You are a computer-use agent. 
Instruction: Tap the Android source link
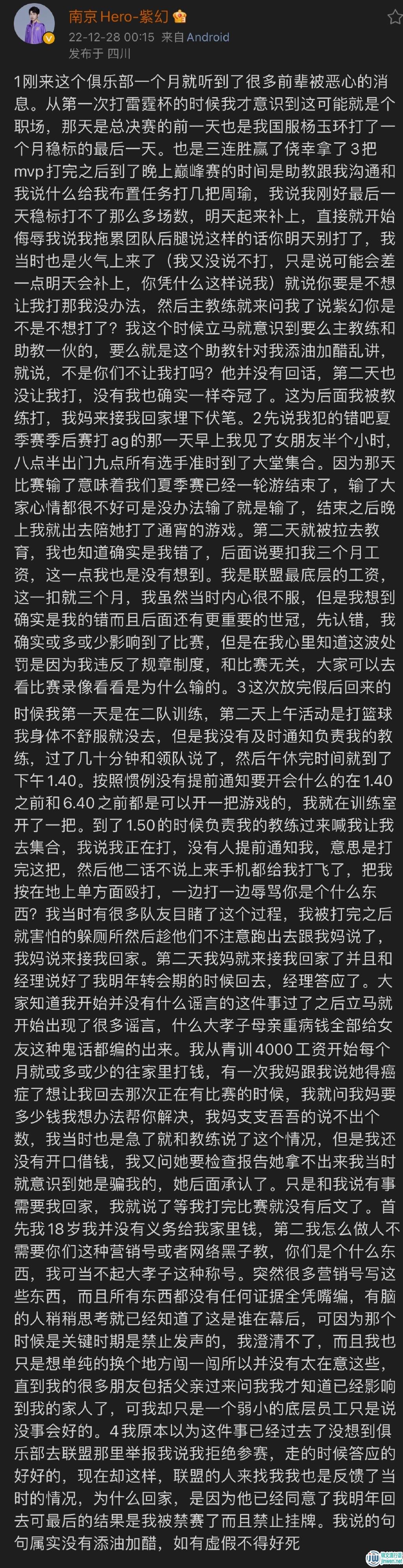[x=207, y=37]
